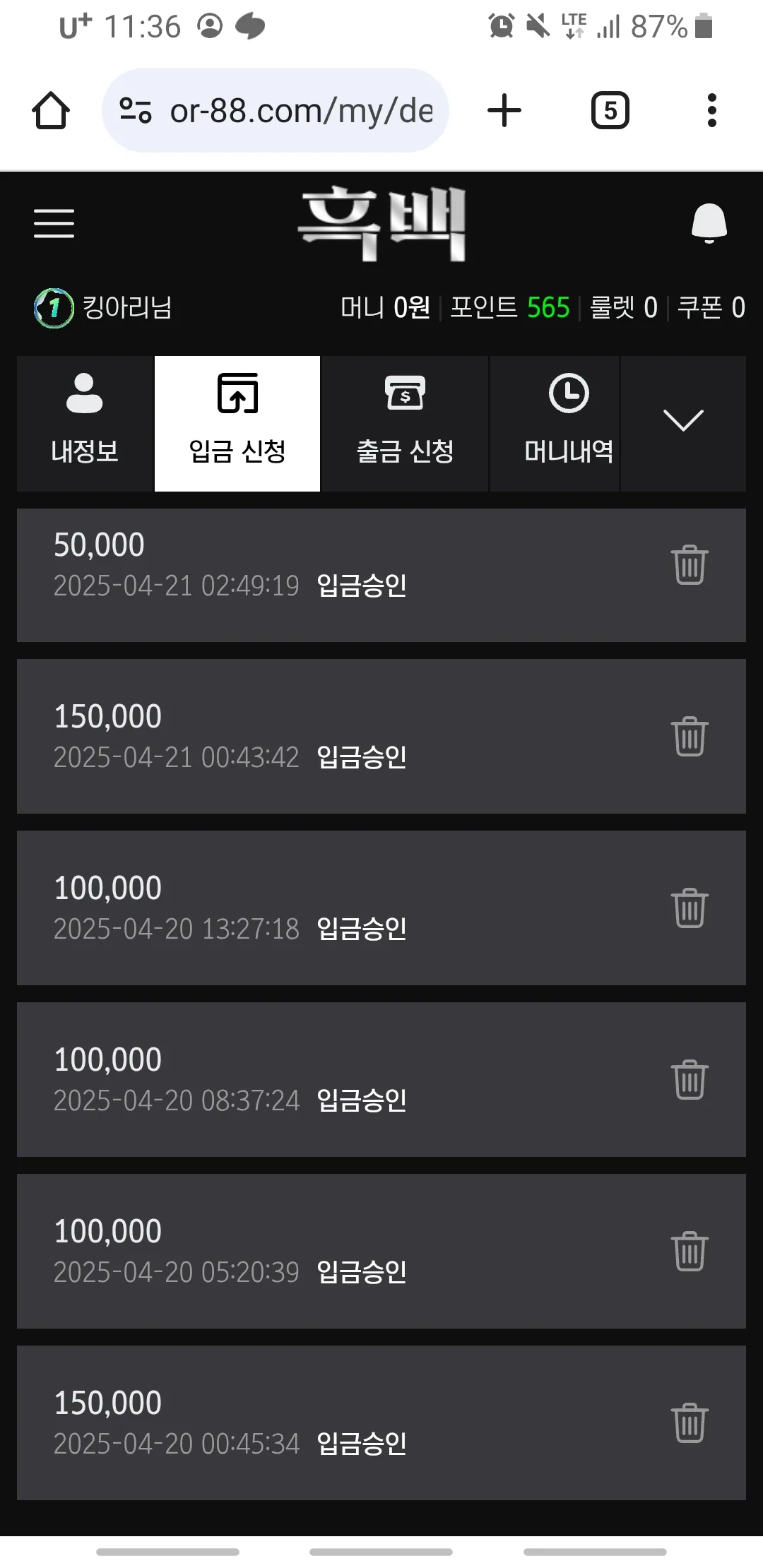Screen dimensions: 763x1568
Task: Open the notifications bell
Action: click(x=709, y=223)
